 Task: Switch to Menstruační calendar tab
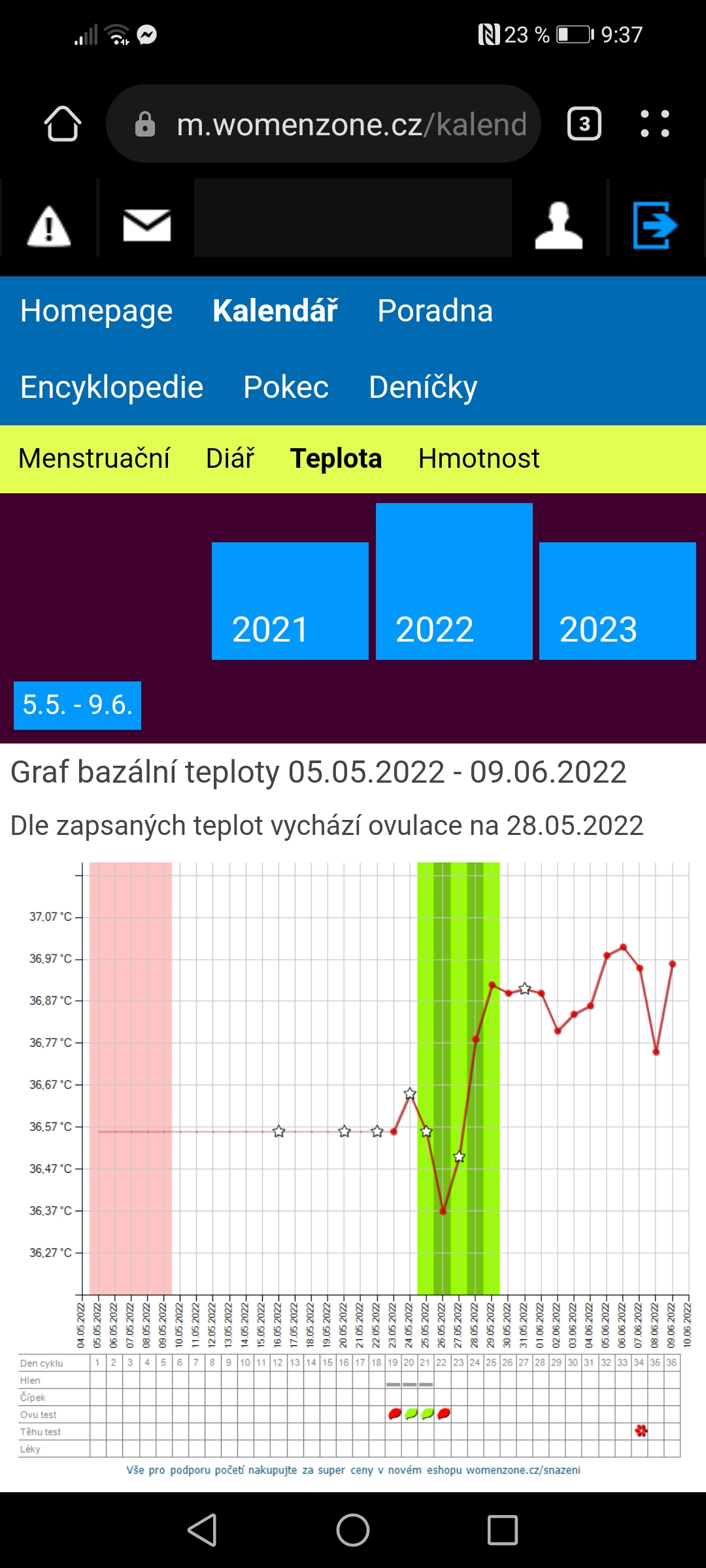pos(94,459)
